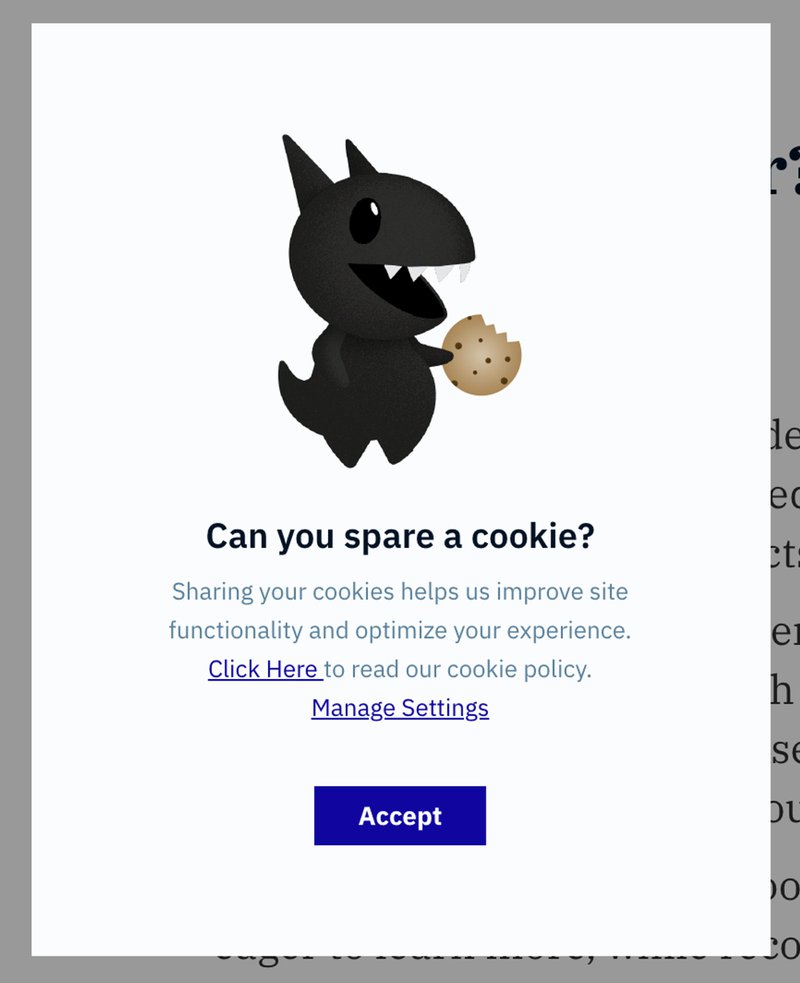Accept the cookie consent
The height and width of the screenshot is (983, 800).
(400, 815)
